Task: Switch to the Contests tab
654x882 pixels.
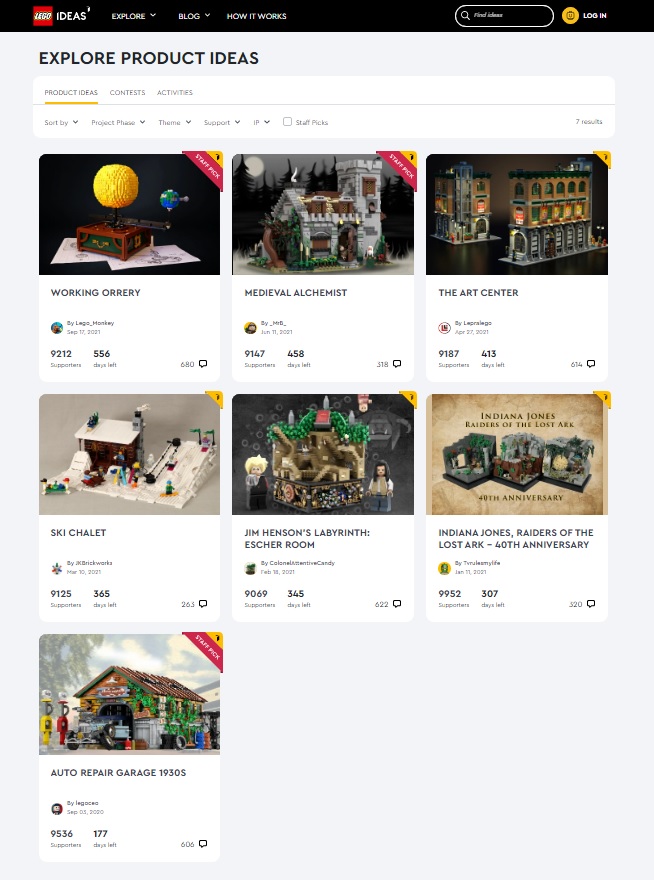Action: 127,92
